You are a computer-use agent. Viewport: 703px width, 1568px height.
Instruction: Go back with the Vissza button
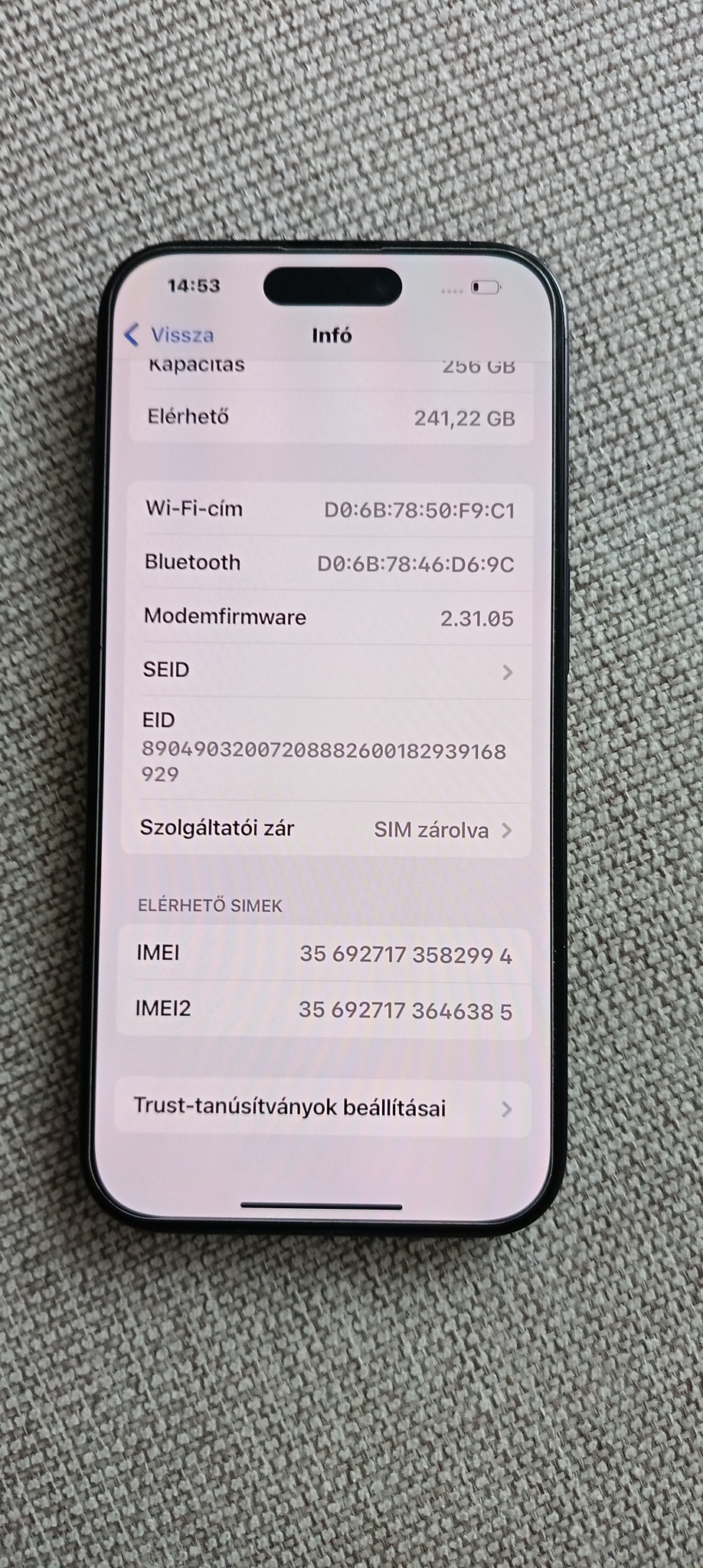point(170,335)
